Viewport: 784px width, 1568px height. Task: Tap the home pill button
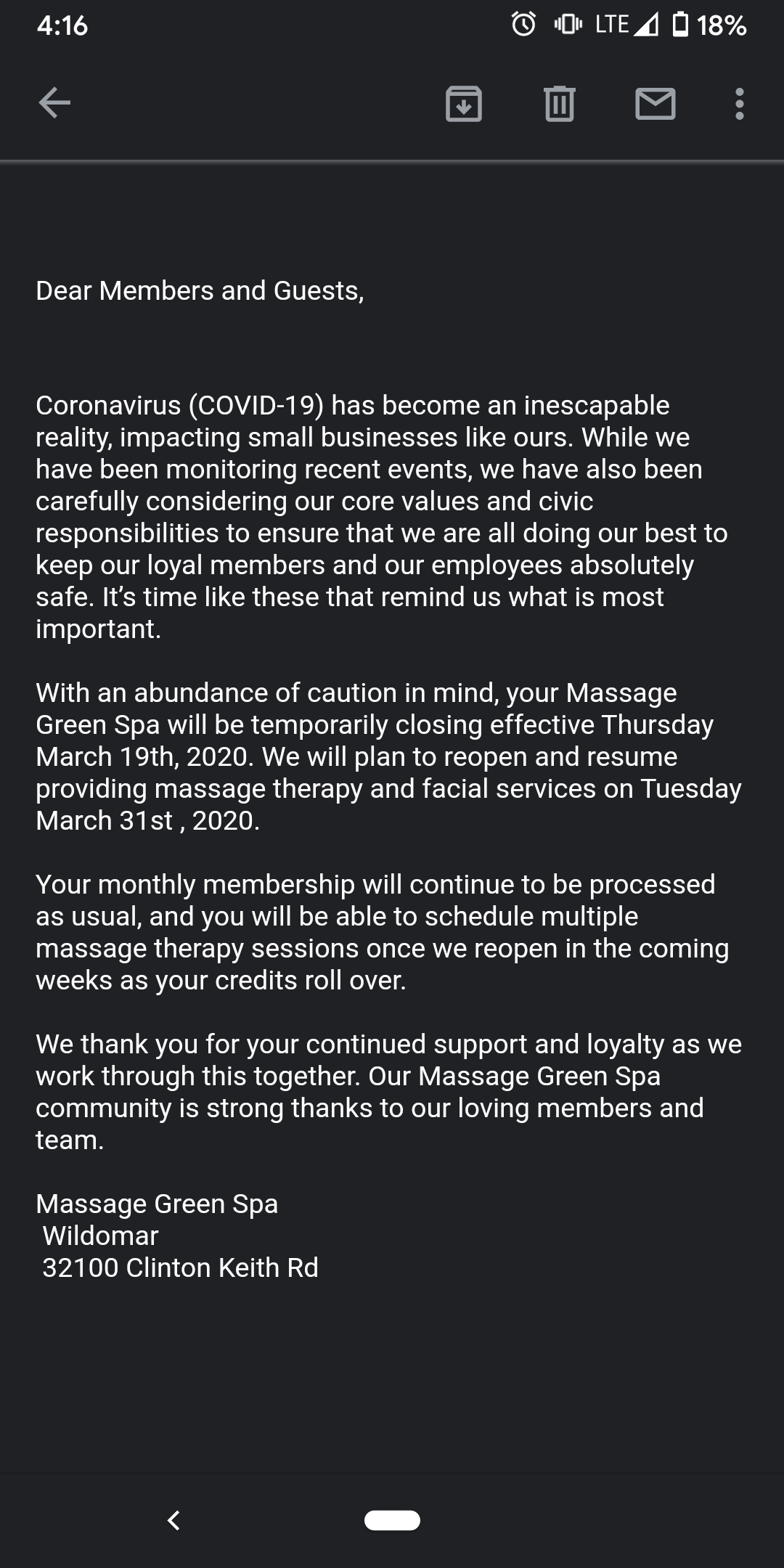point(392,1520)
